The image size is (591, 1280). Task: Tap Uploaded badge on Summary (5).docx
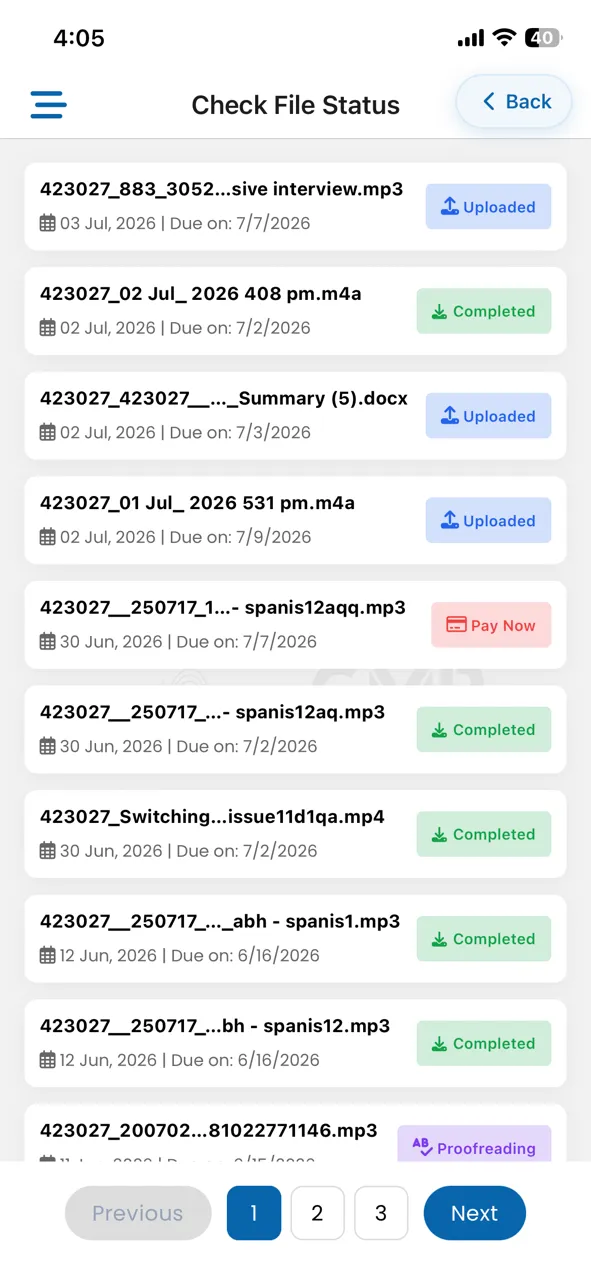click(x=488, y=416)
